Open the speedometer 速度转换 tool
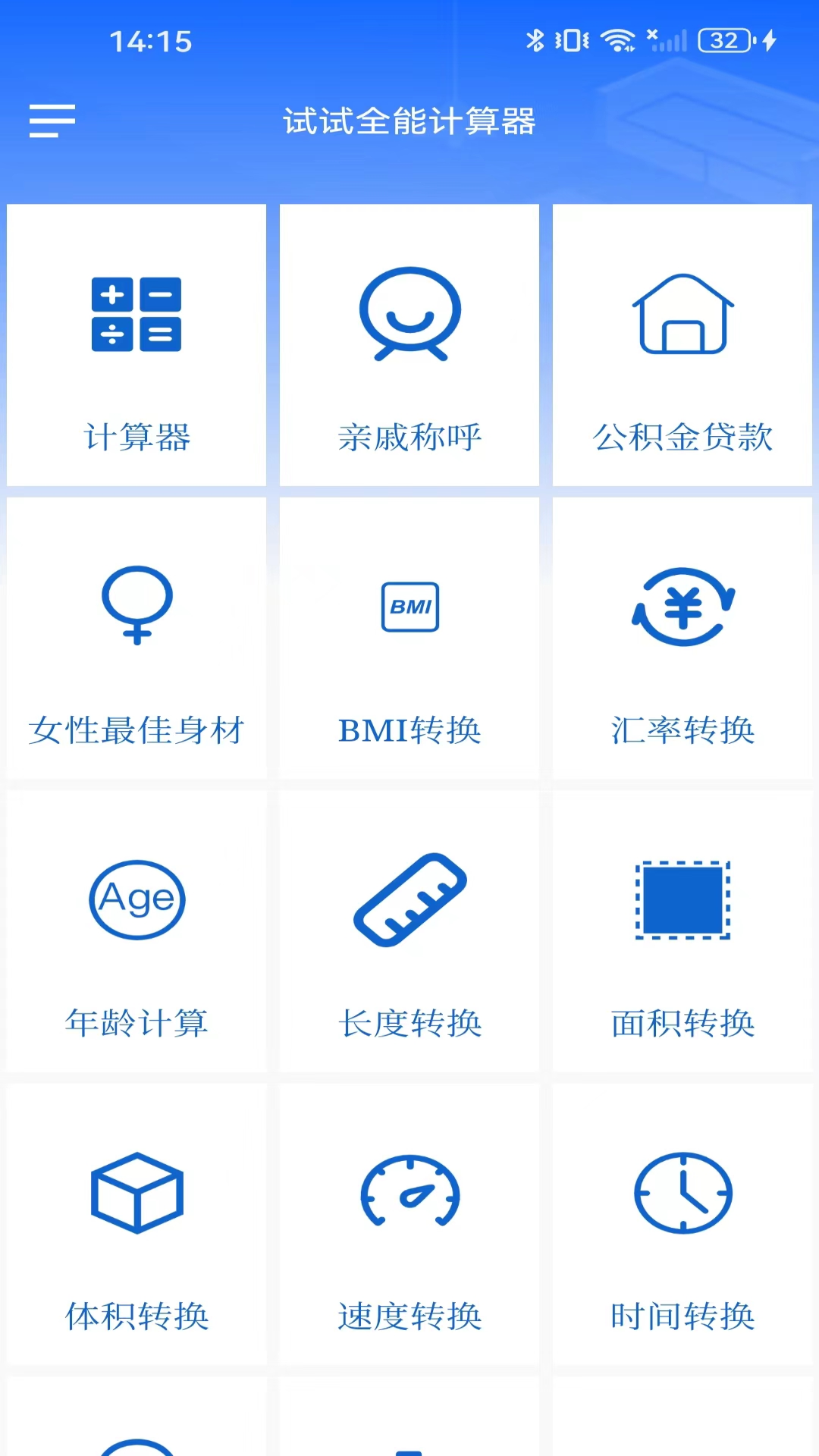Image resolution: width=819 pixels, height=1456 pixels. click(409, 1192)
